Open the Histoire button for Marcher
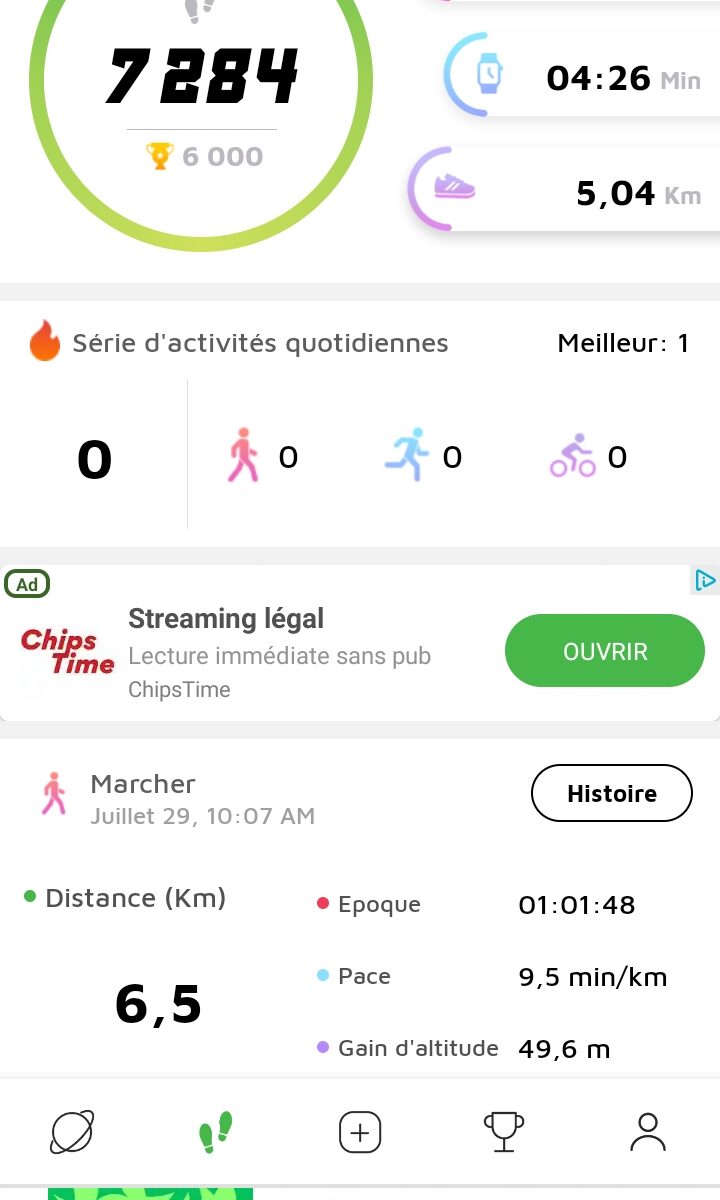Image resolution: width=720 pixels, height=1200 pixels. [x=611, y=794]
